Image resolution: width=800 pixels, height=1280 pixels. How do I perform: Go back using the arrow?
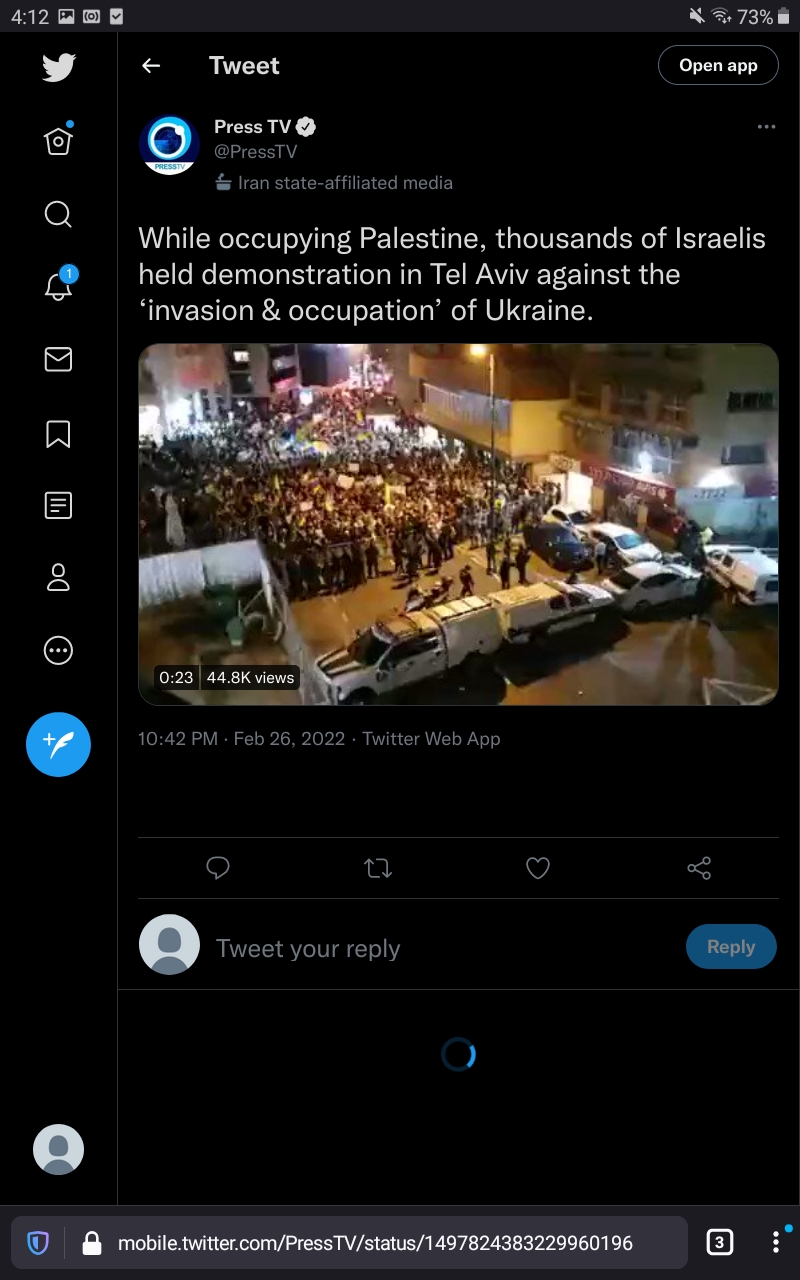[151, 66]
